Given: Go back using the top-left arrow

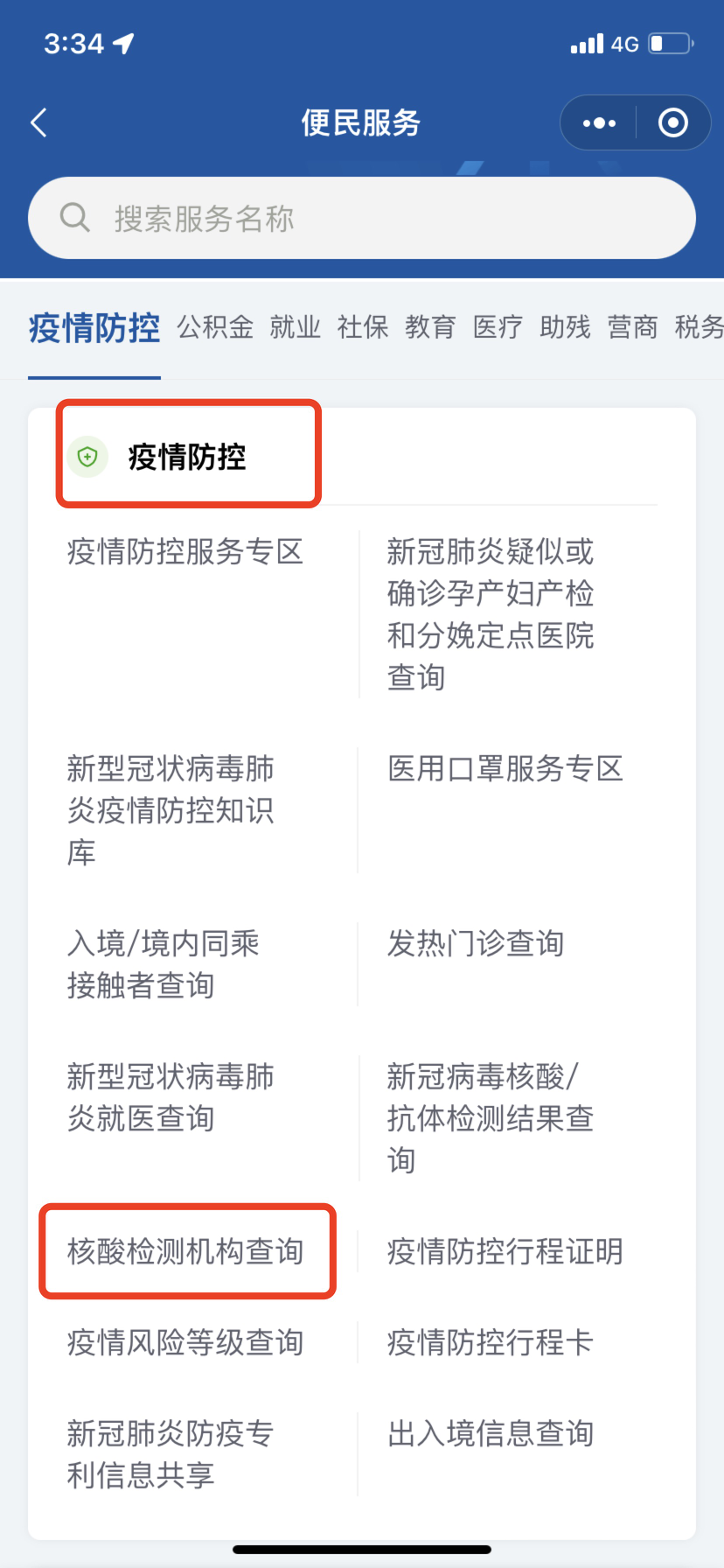Looking at the screenshot, I should pos(38,122).
